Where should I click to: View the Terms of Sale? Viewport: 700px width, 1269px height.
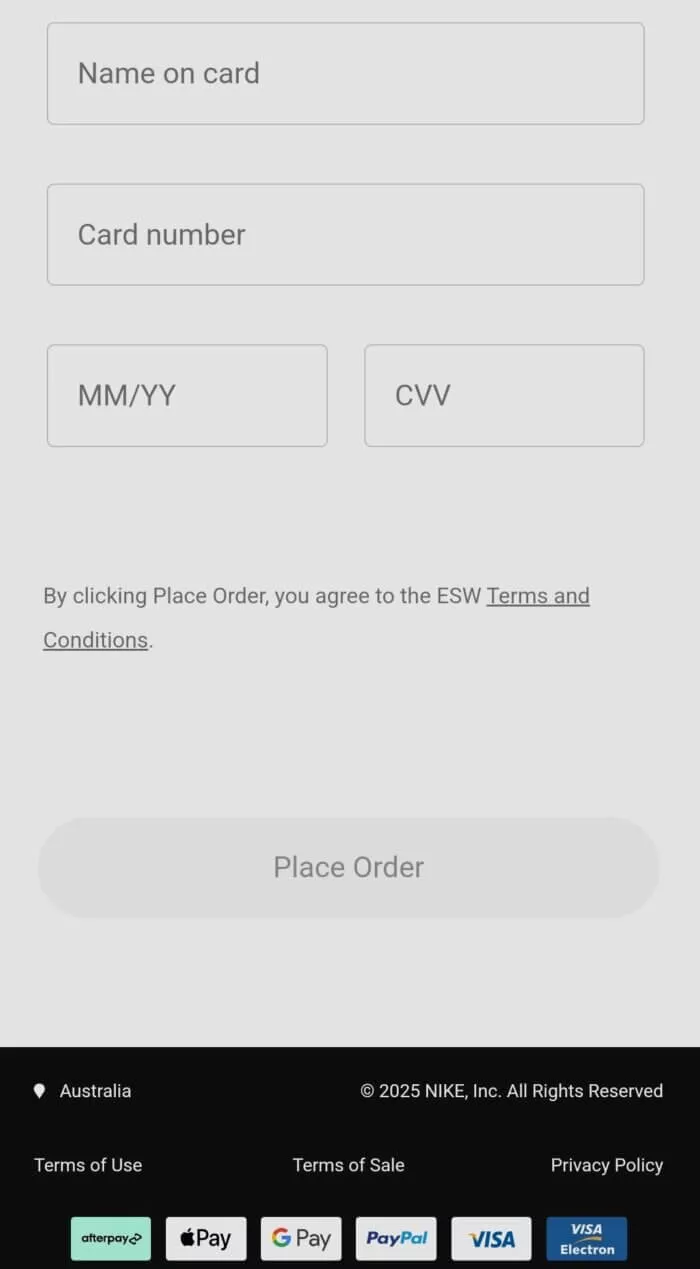coord(348,1165)
